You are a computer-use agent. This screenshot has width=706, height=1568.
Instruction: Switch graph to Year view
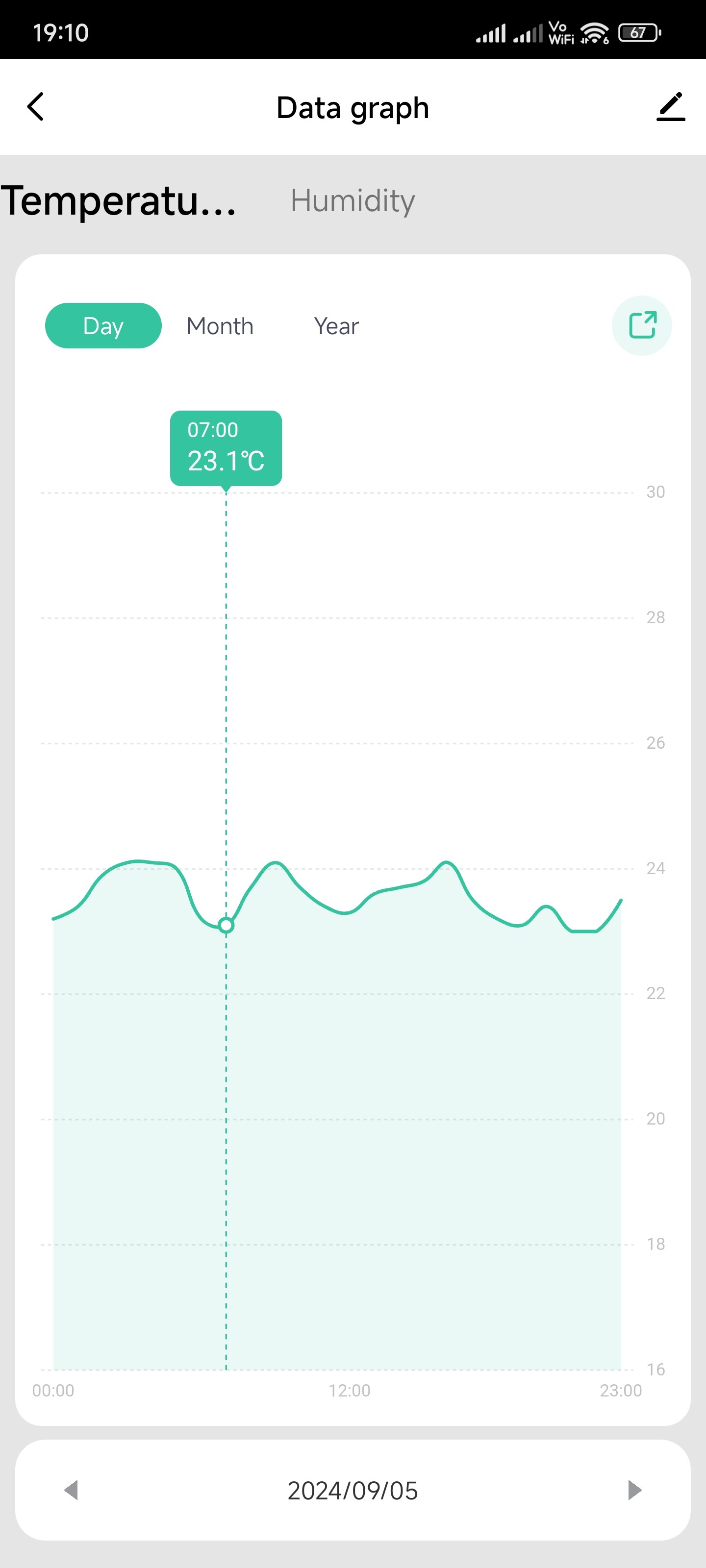point(336,326)
